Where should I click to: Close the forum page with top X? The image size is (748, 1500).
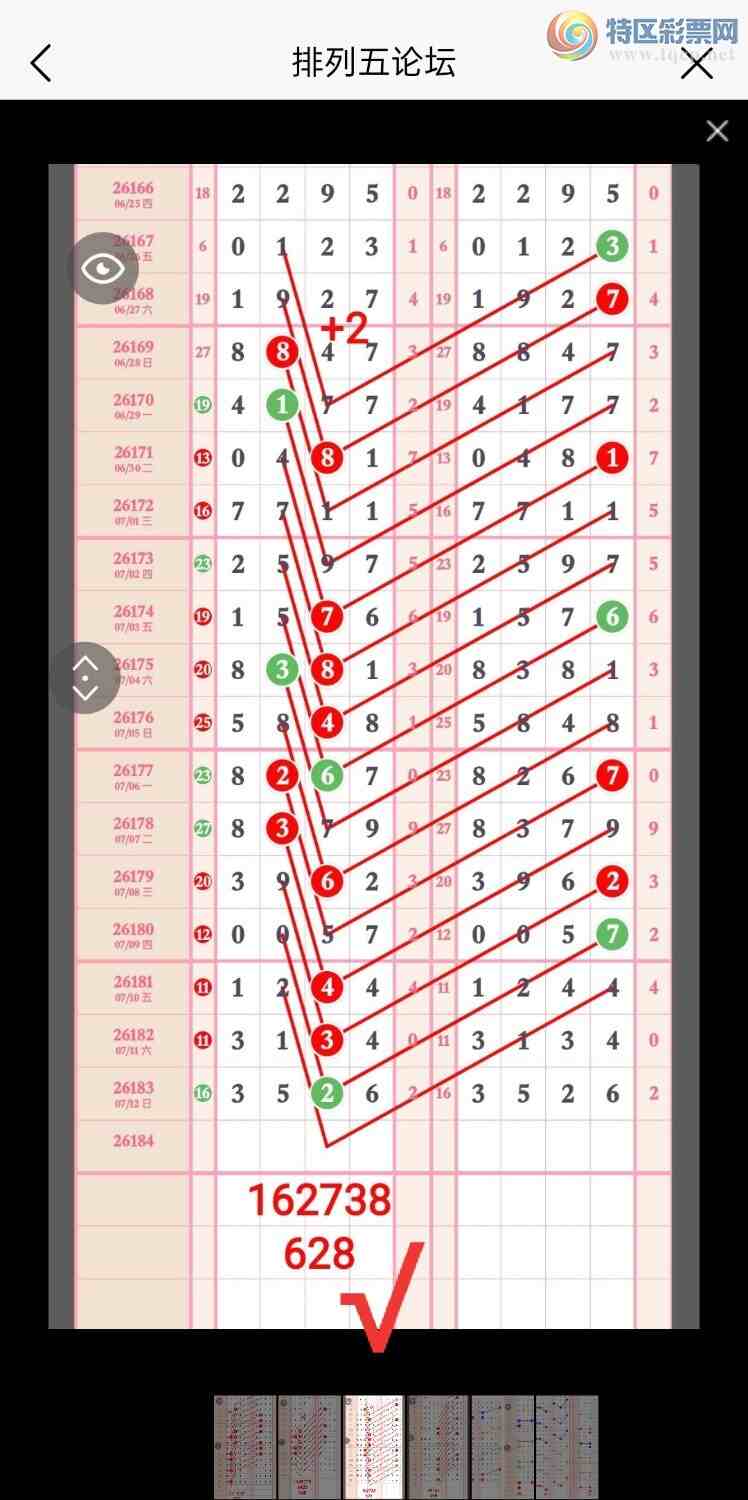pos(697,63)
